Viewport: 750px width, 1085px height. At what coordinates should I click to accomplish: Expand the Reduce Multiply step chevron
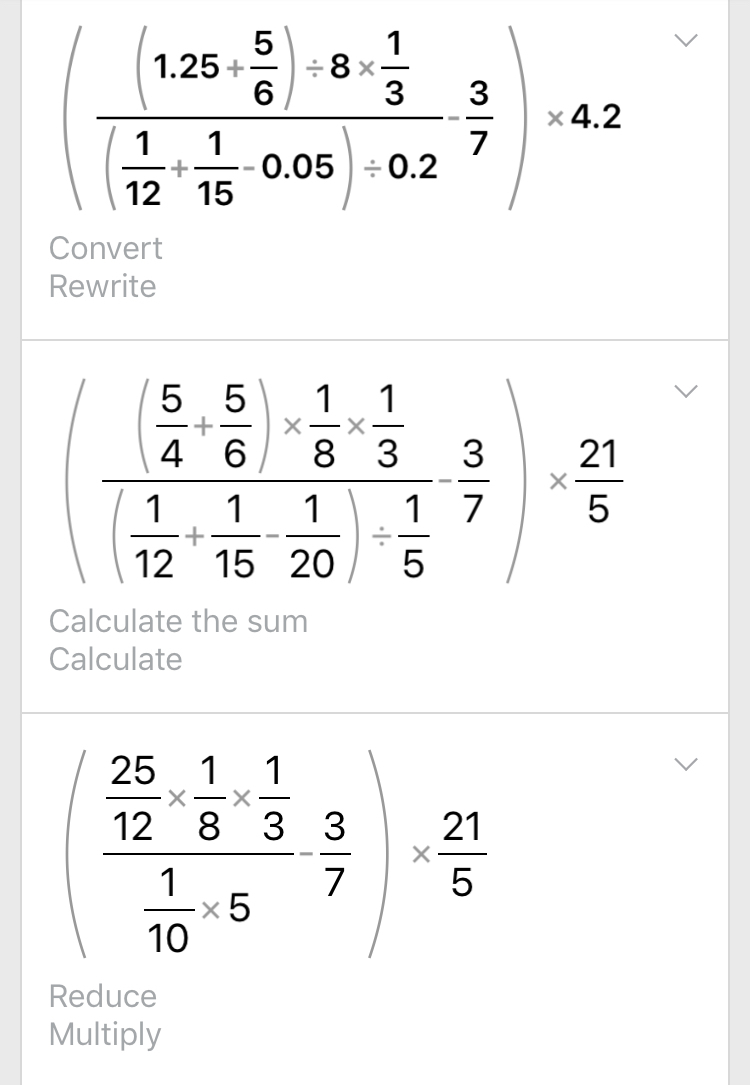[x=686, y=764]
